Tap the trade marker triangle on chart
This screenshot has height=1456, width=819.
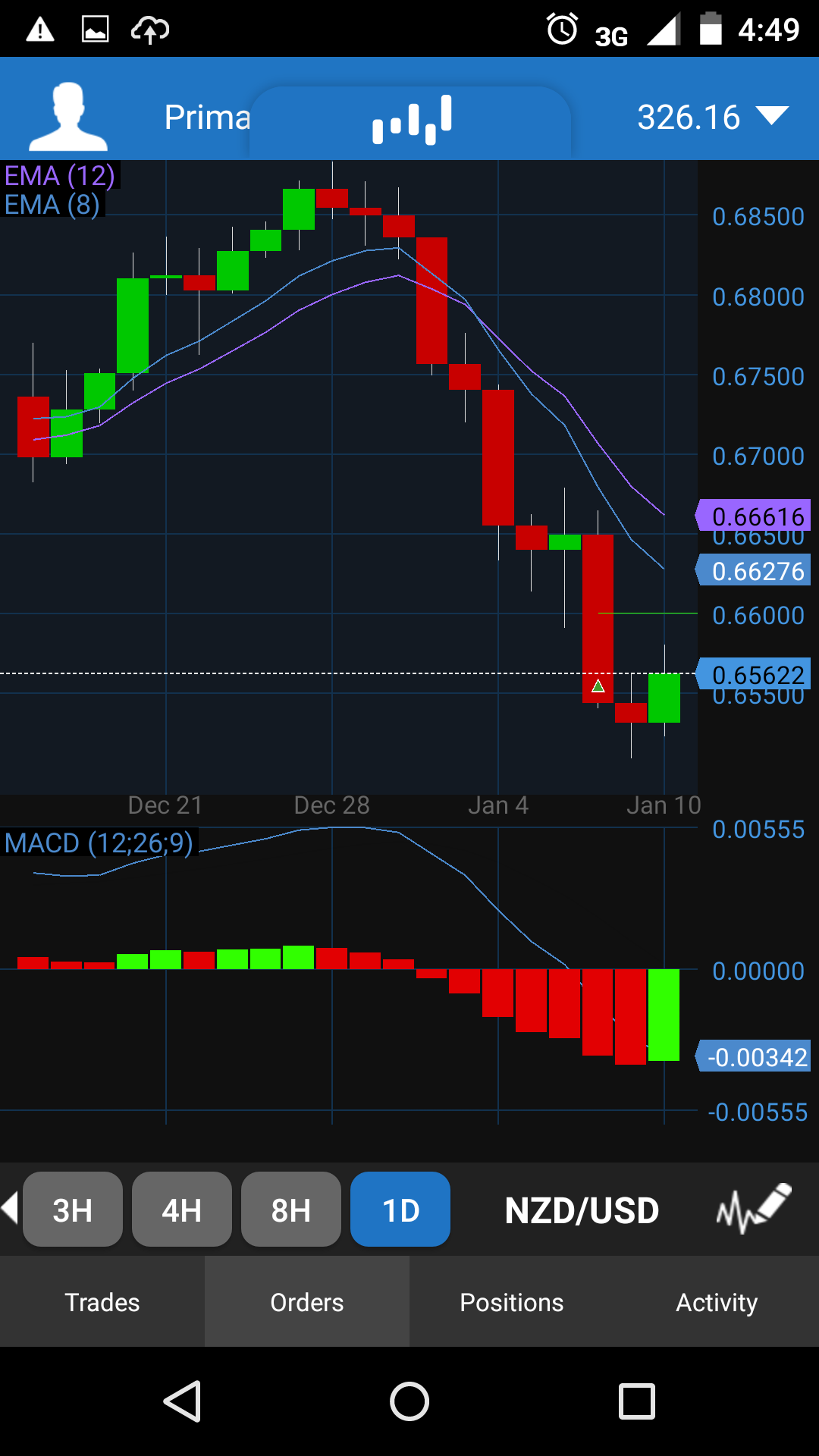tap(598, 686)
